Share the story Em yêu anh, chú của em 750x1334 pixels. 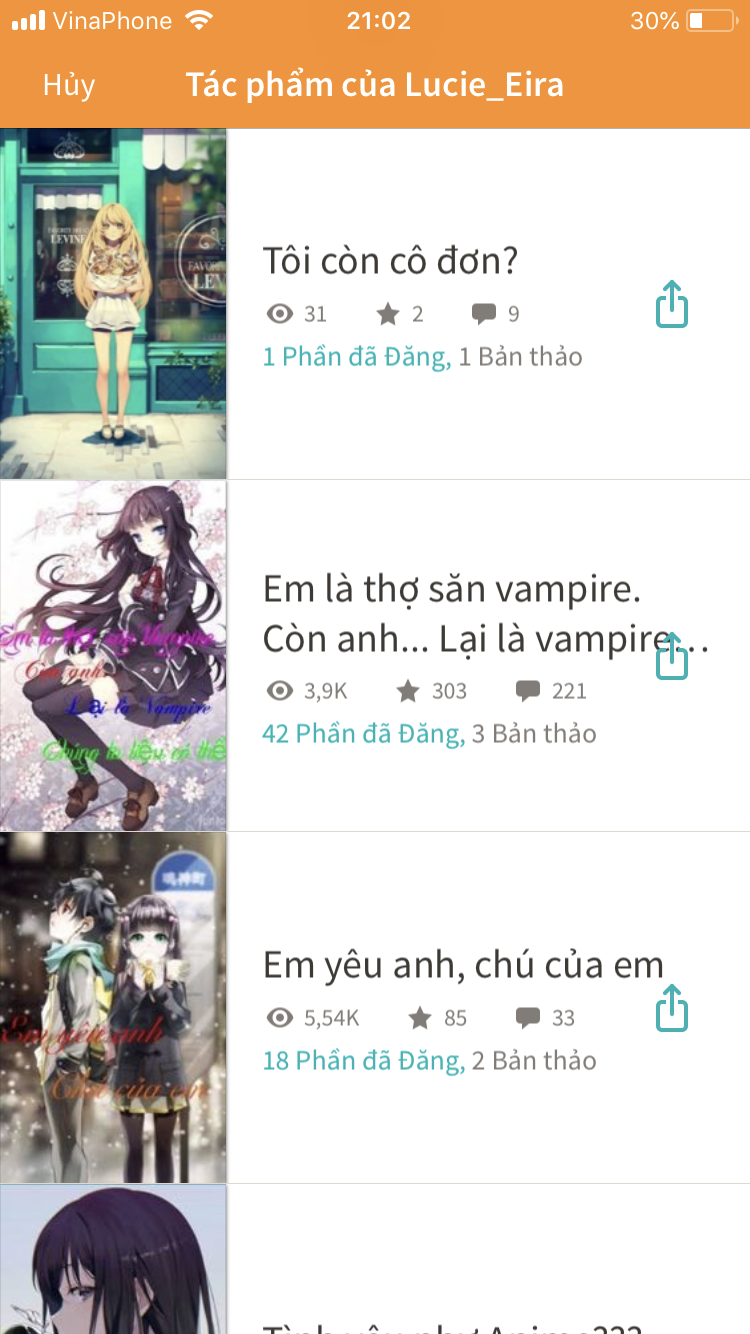tap(672, 1008)
